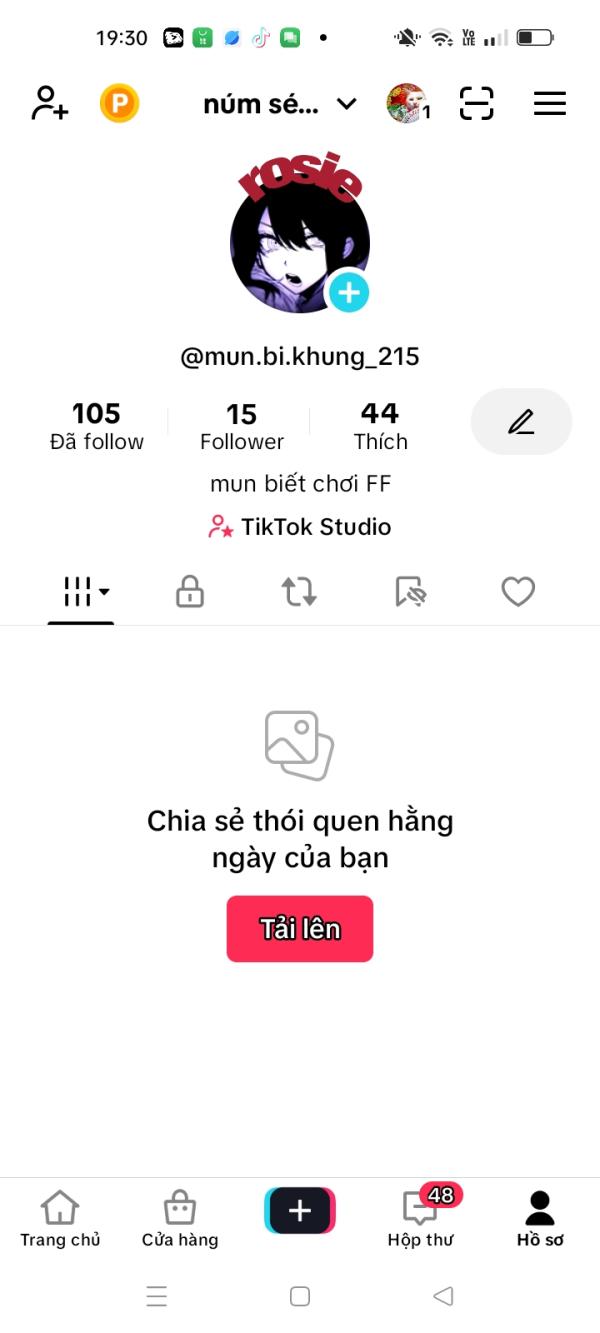Open the gold coin rewards icon
Image resolution: width=600 pixels, height=1333 pixels.
(x=120, y=103)
